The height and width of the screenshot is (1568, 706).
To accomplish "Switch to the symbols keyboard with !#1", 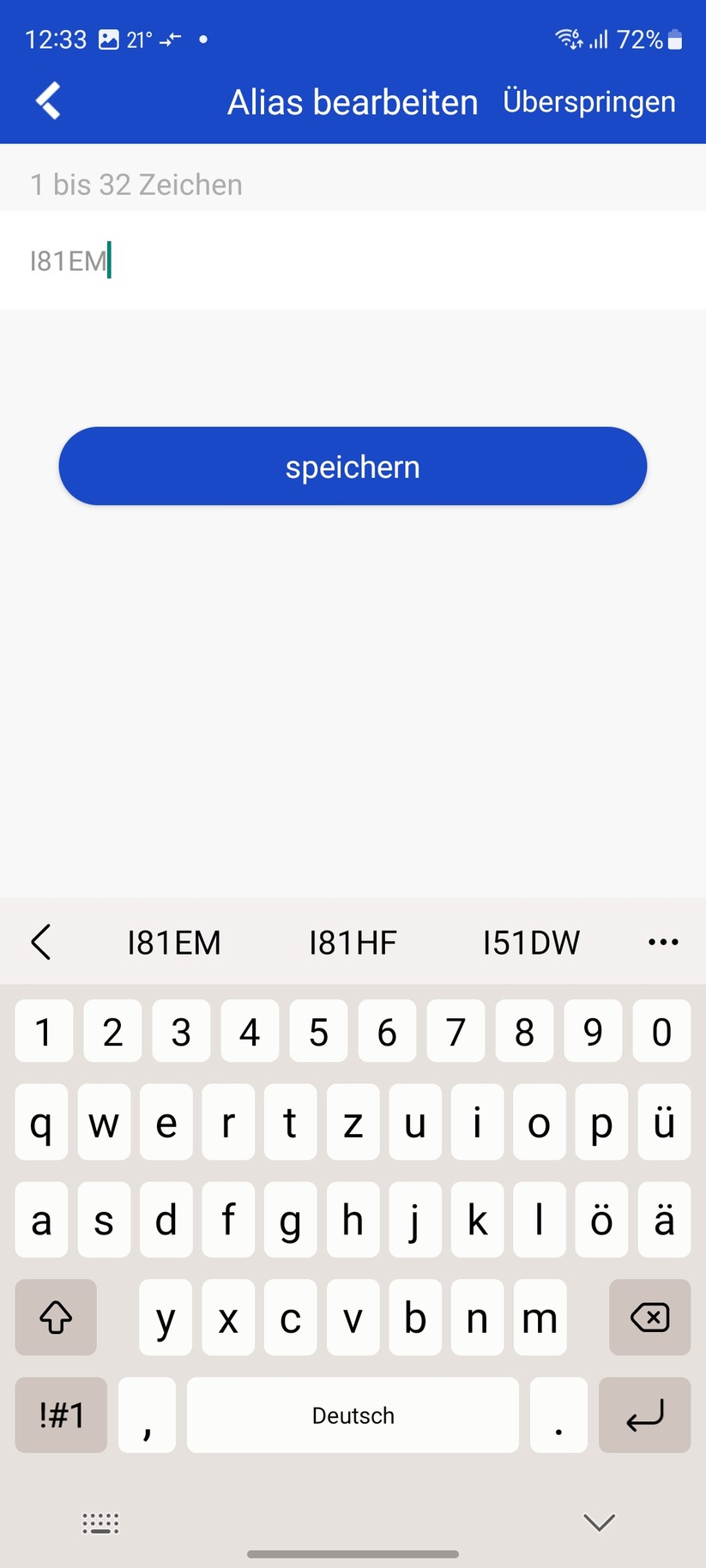I will pos(59,1415).
